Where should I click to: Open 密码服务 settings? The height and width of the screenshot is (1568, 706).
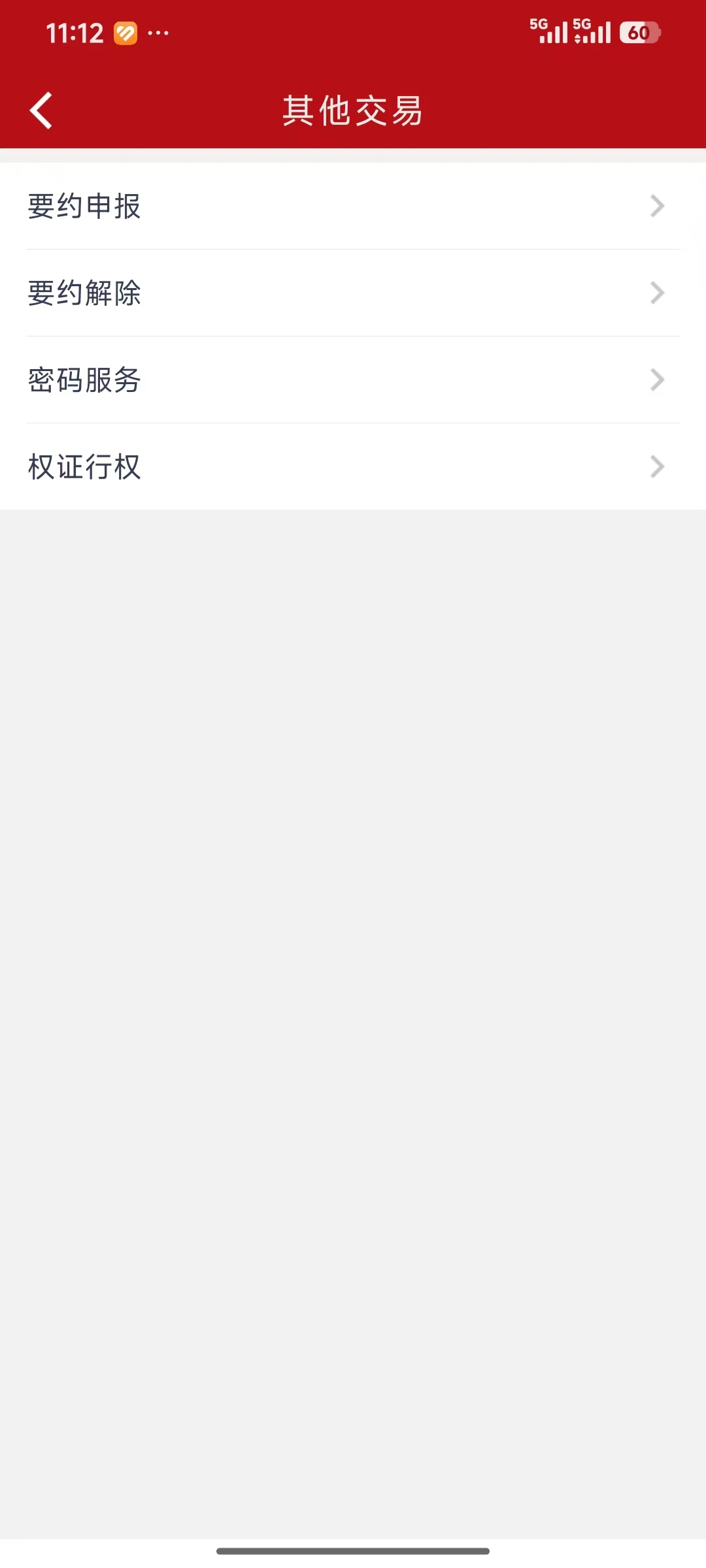353,380
